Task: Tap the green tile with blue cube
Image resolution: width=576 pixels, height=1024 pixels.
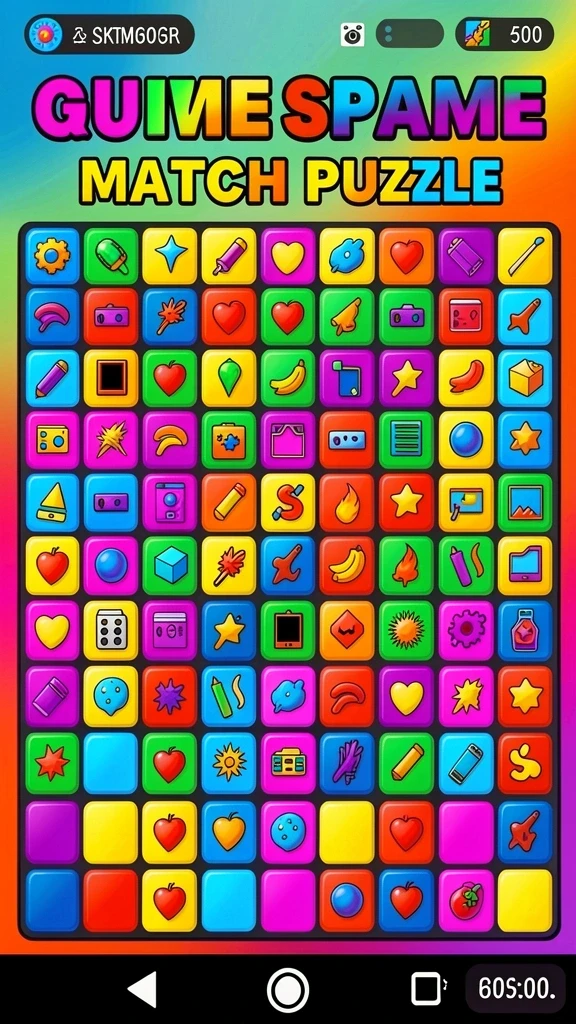Action: click(170, 565)
